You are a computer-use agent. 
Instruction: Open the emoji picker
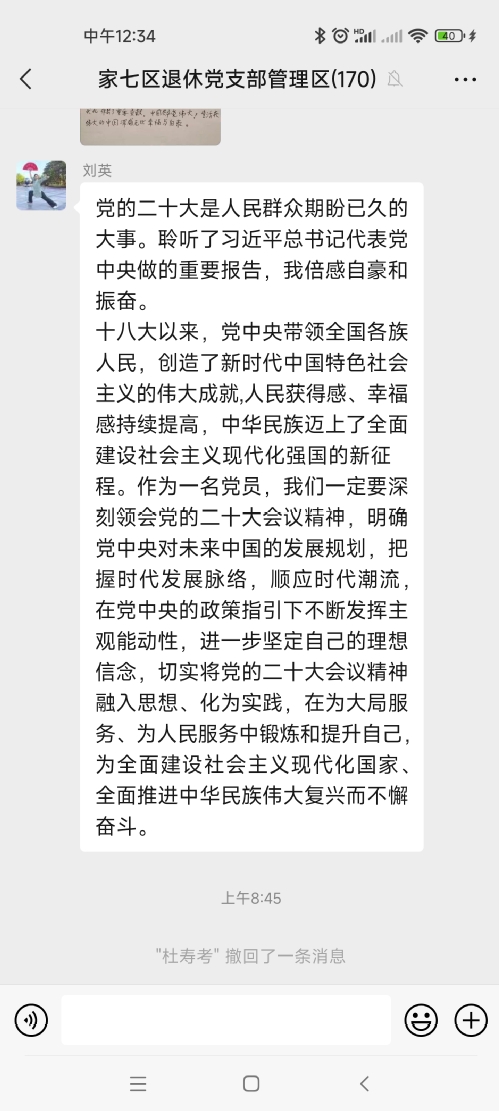[x=421, y=1020]
